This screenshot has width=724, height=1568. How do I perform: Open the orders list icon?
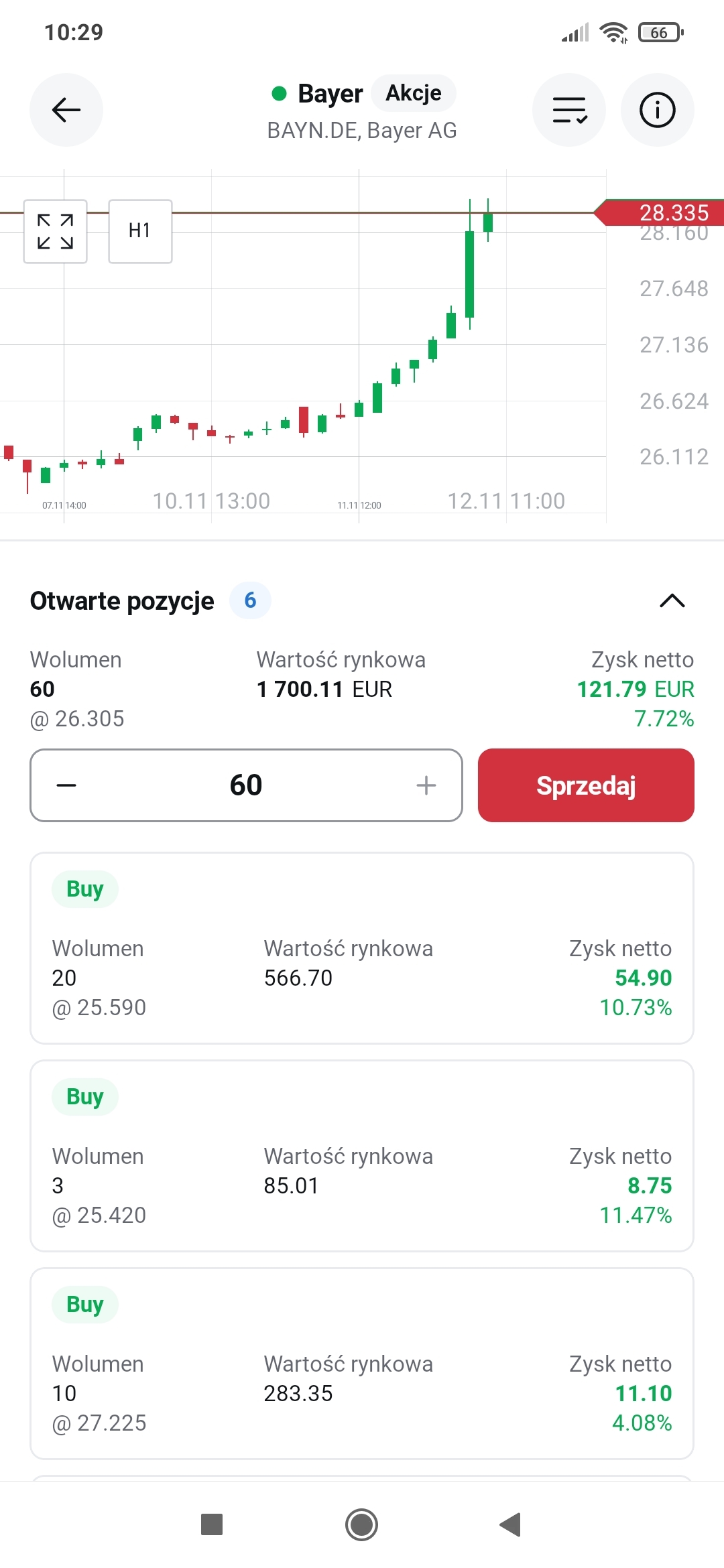point(569,110)
